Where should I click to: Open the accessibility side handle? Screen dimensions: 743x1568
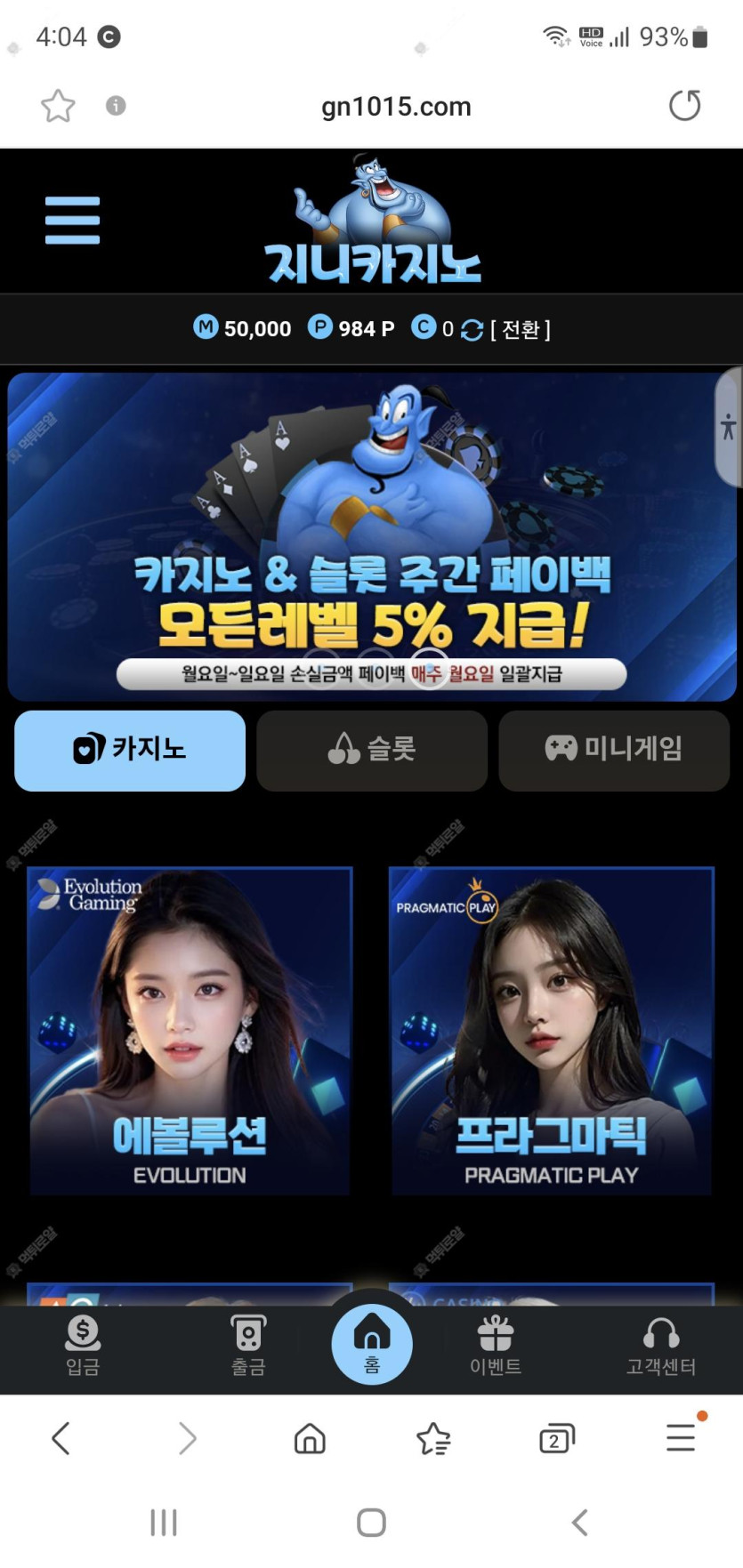729,428
